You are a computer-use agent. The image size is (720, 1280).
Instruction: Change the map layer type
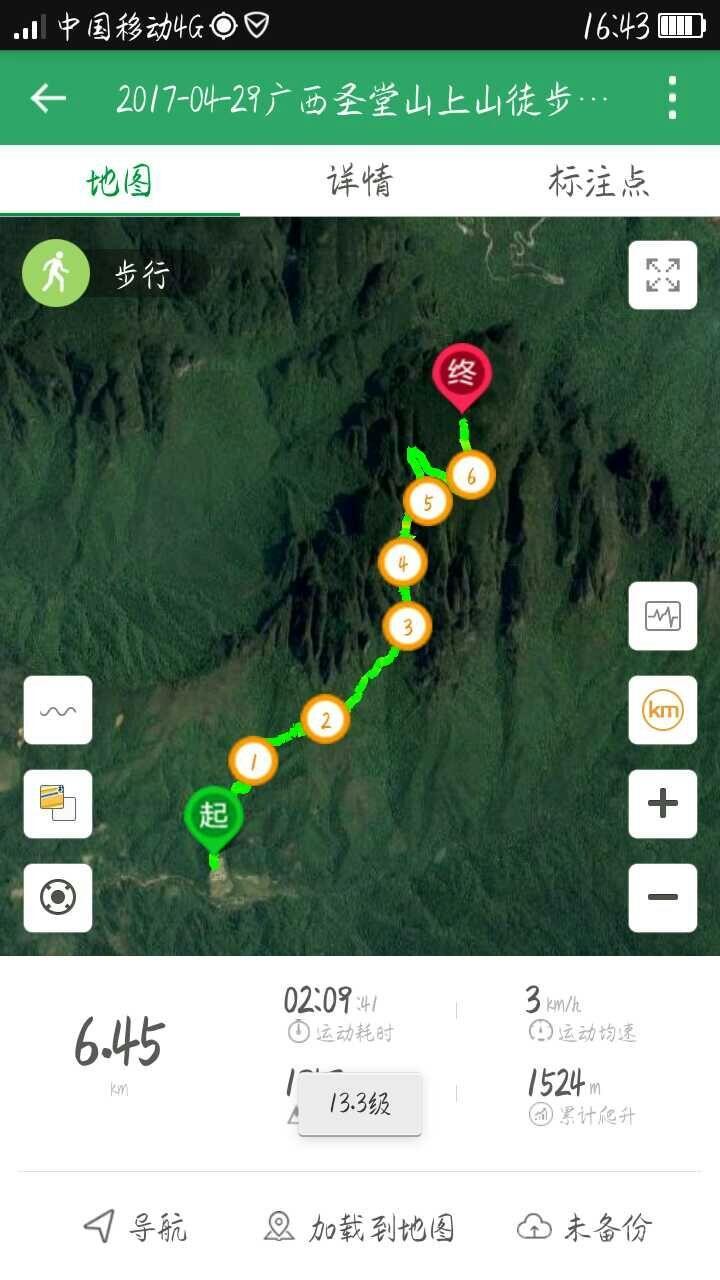(58, 804)
